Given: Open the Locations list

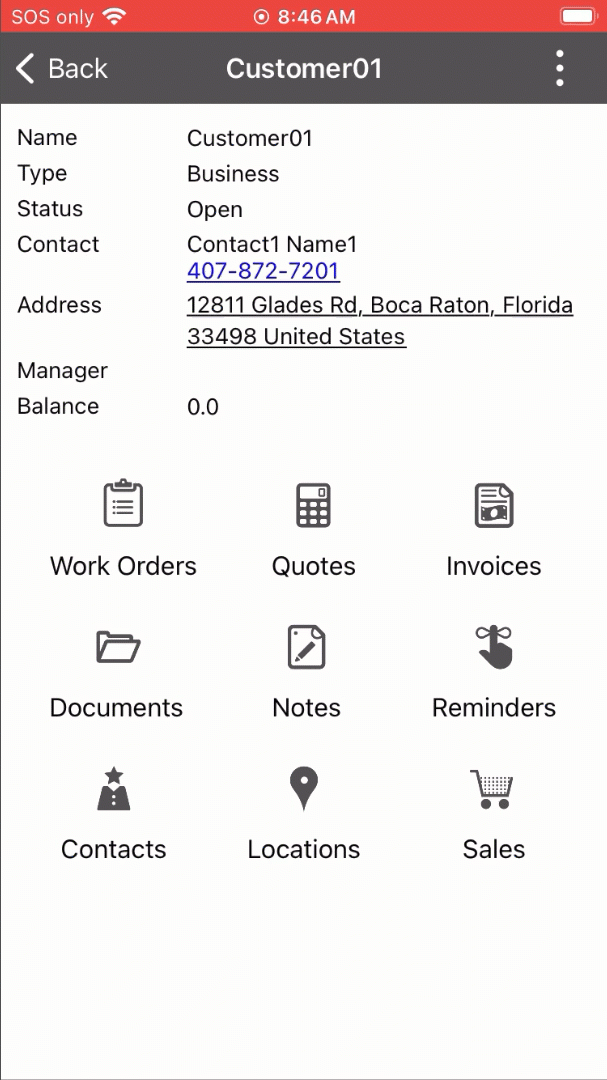Looking at the screenshot, I should 304,812.
